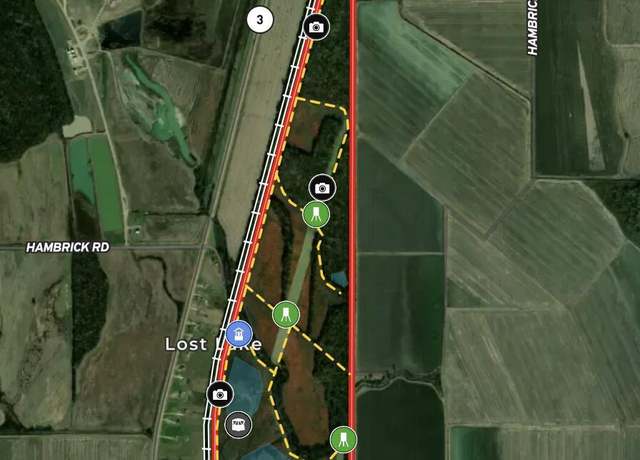Tap the camera marker inside the yellow trail loop

321,186
